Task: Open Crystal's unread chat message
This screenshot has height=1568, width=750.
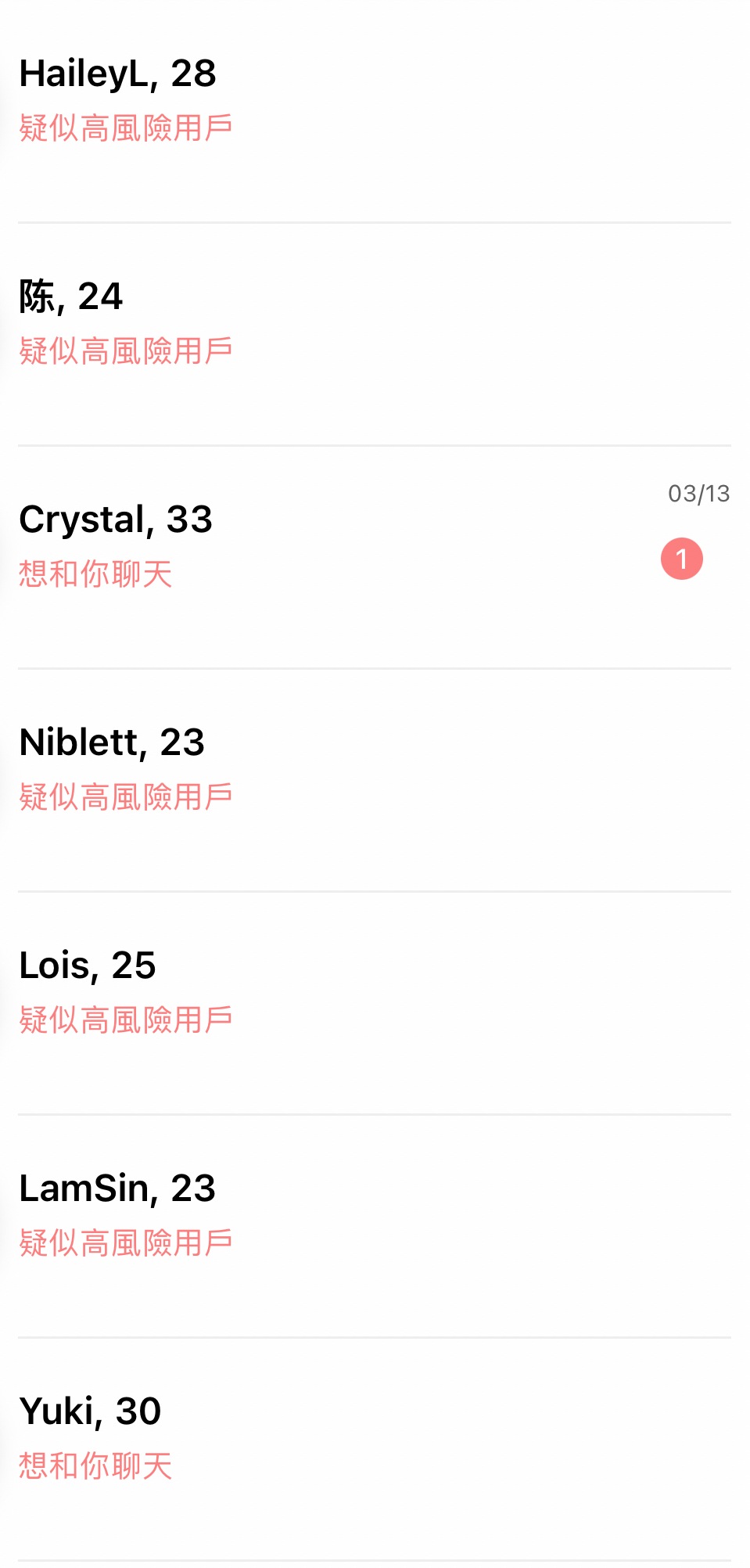Action: click(x=375, y=557)
